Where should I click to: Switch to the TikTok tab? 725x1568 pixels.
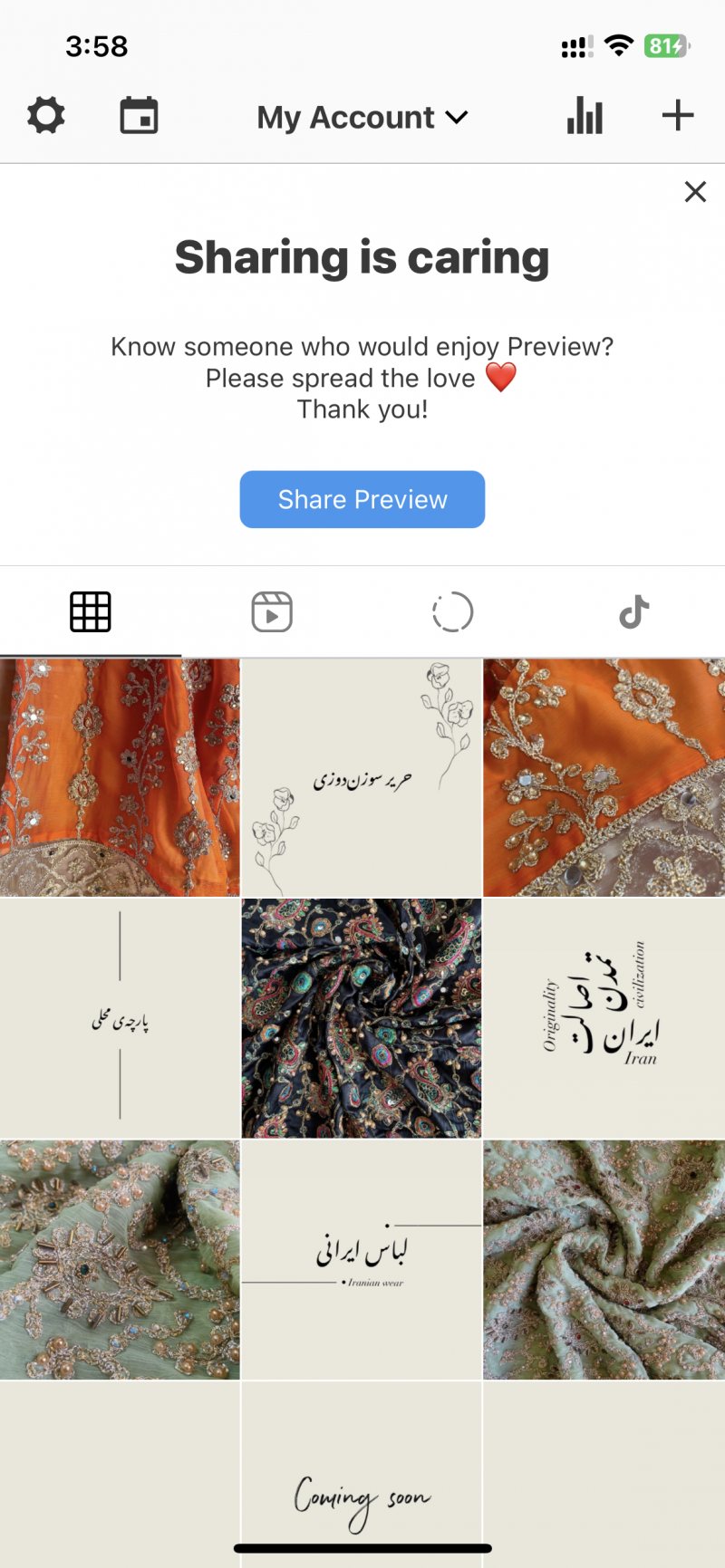point(634,612)
